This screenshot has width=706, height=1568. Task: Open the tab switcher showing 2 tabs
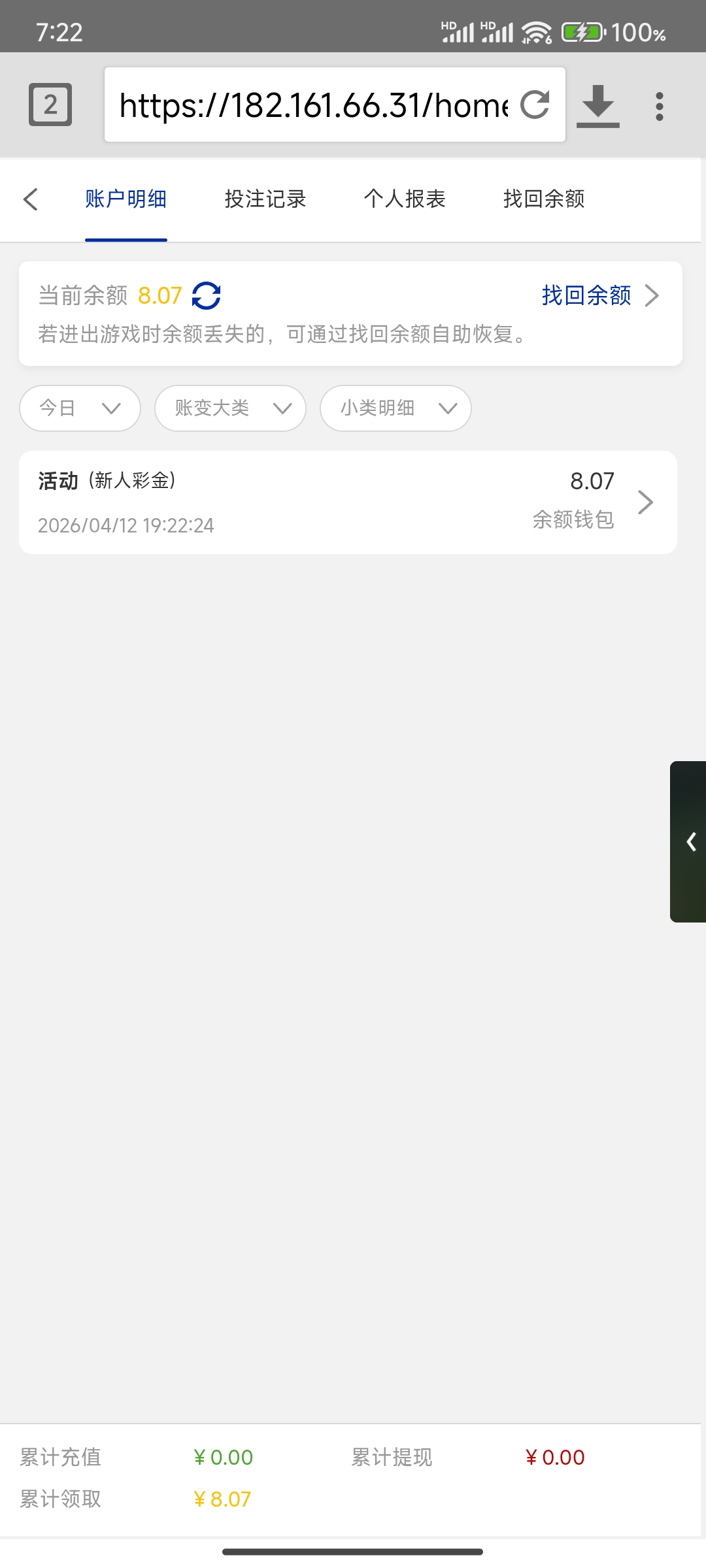pos(50,103)
